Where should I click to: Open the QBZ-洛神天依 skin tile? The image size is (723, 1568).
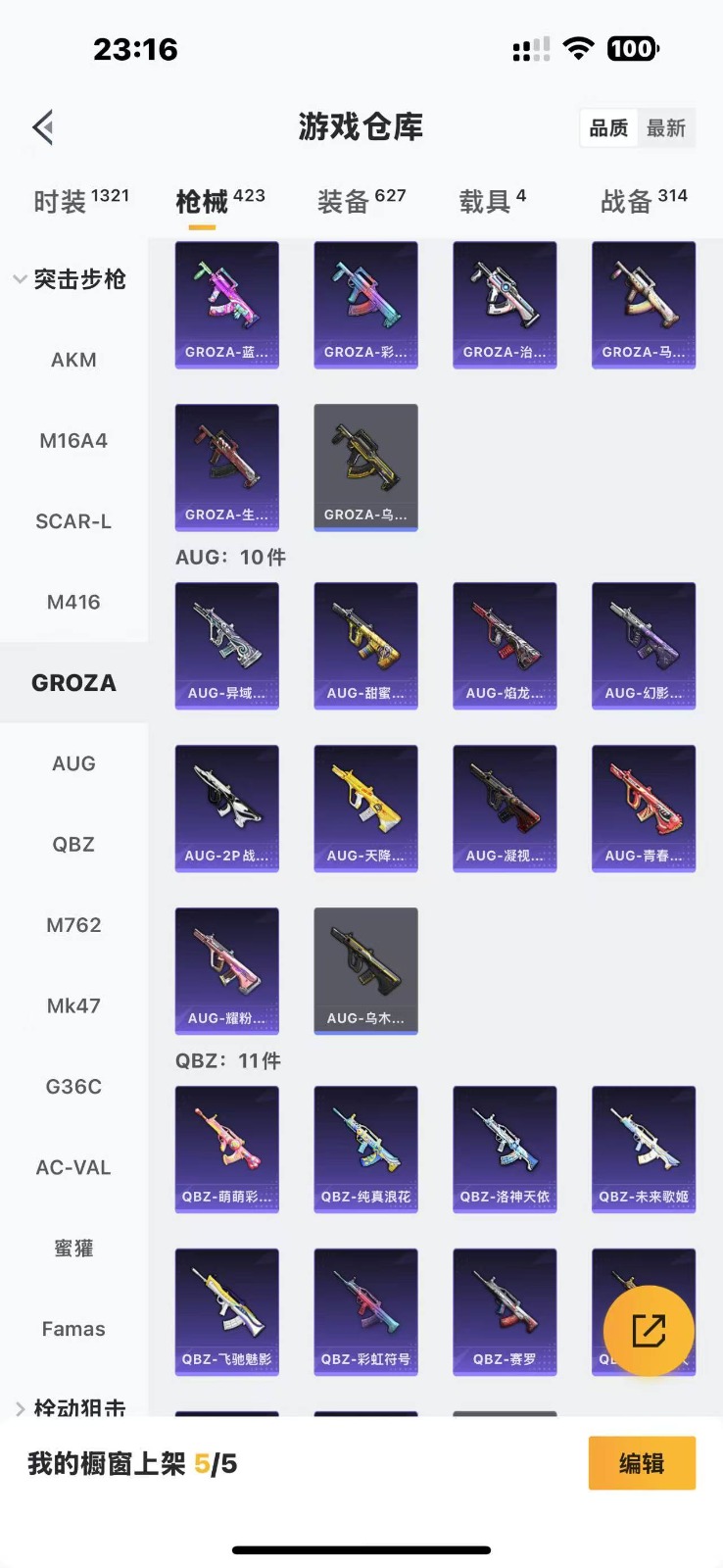click(505, 1149)
